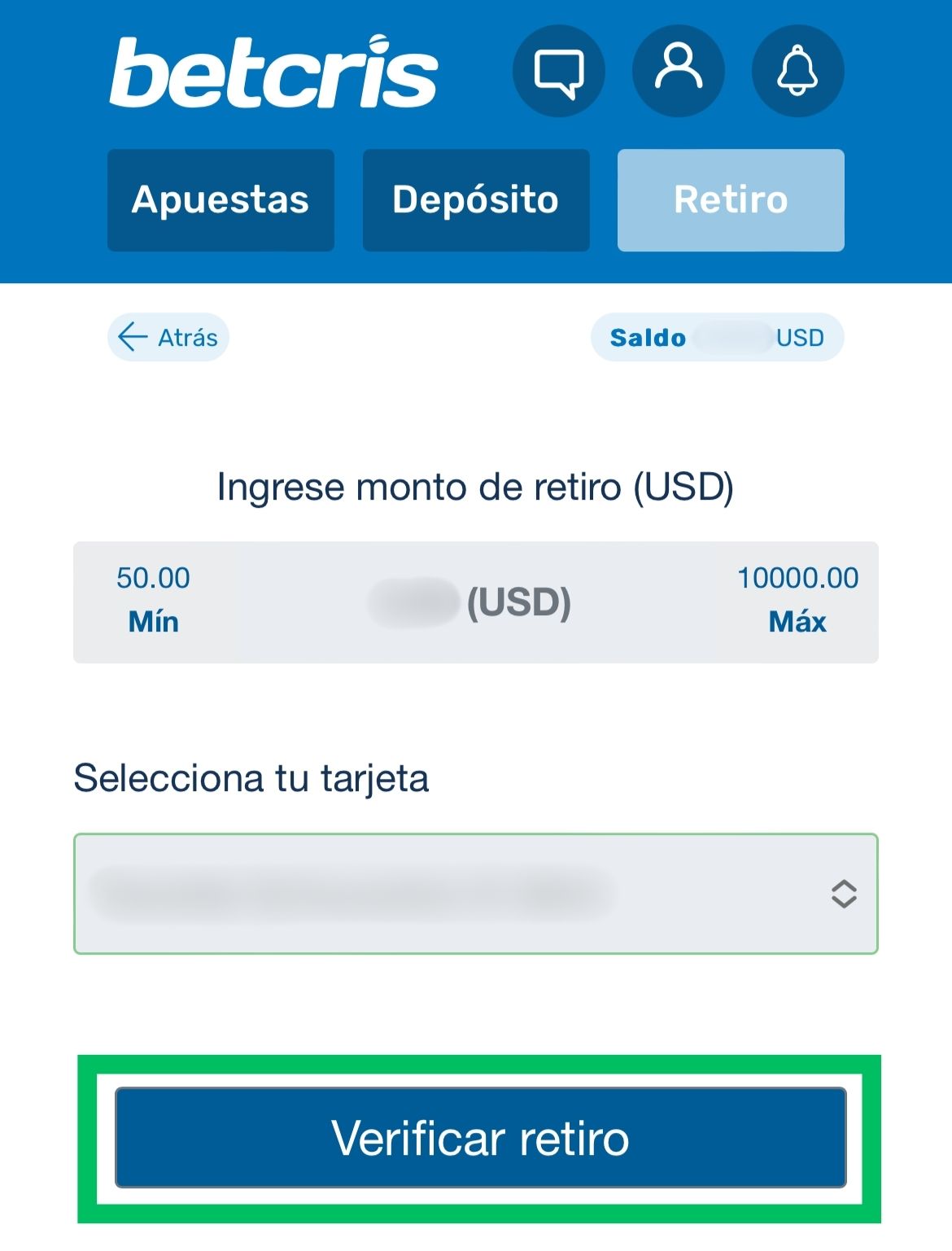The image size is (952, 1251).
Task: Open the chat support icon
Action: (x=558, y=71)
